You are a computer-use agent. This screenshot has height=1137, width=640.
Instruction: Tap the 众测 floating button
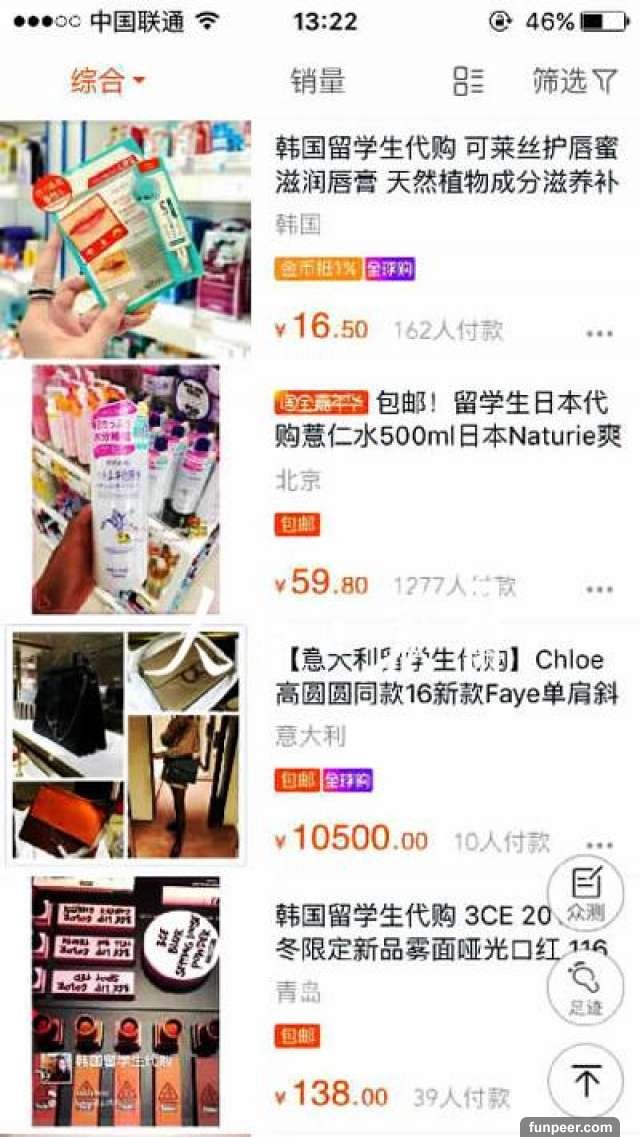pyautogui.click(x=586, y=893)
